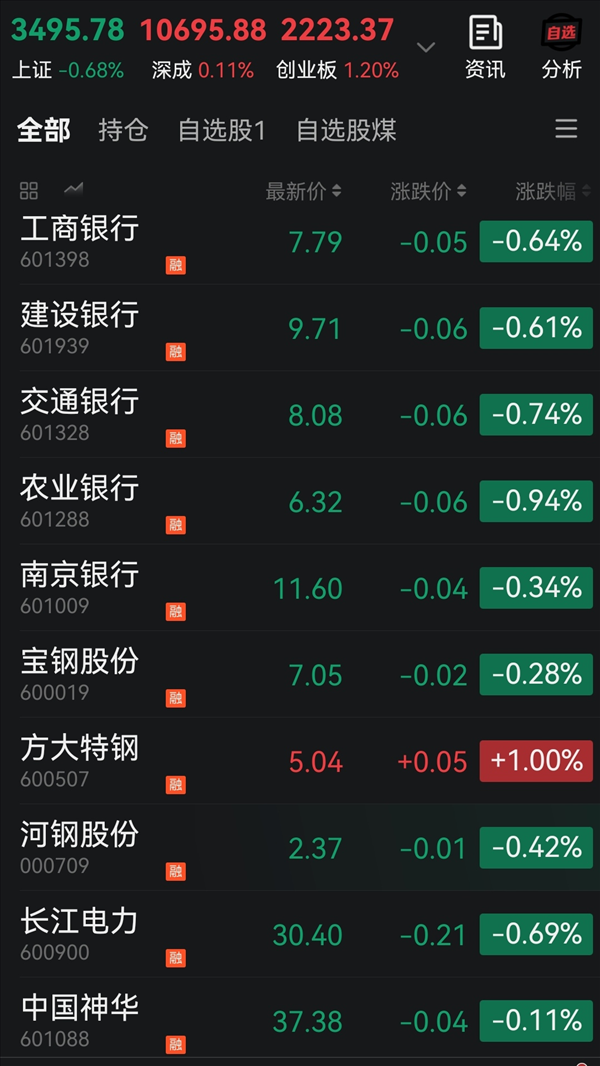The height and width of the screenshot is (1066, 600).
Task: Sort by 涨跌价 column
Action: point(428,192)
